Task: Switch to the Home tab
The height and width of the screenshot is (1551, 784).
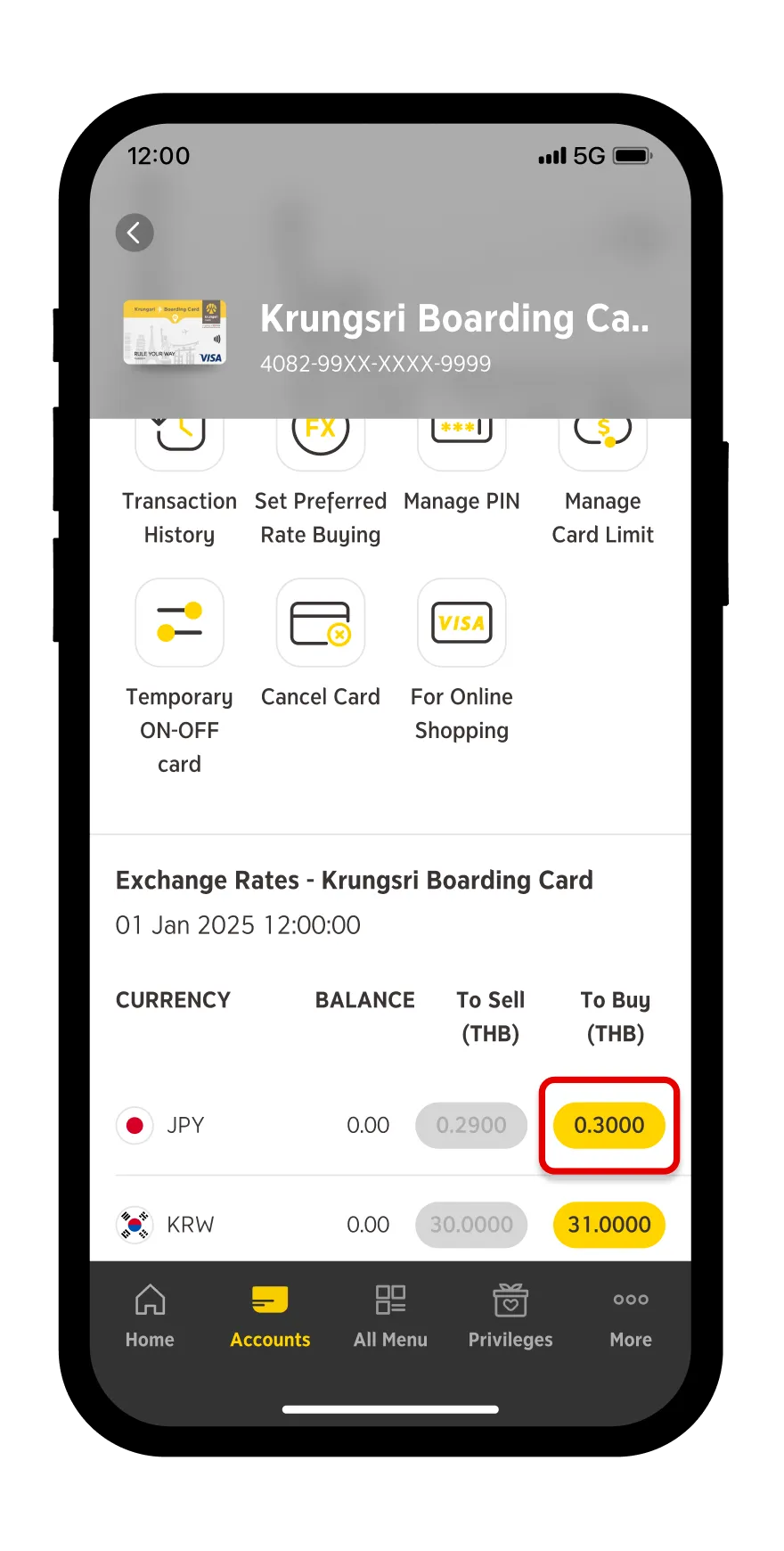Action: [x=150, y=1317]
